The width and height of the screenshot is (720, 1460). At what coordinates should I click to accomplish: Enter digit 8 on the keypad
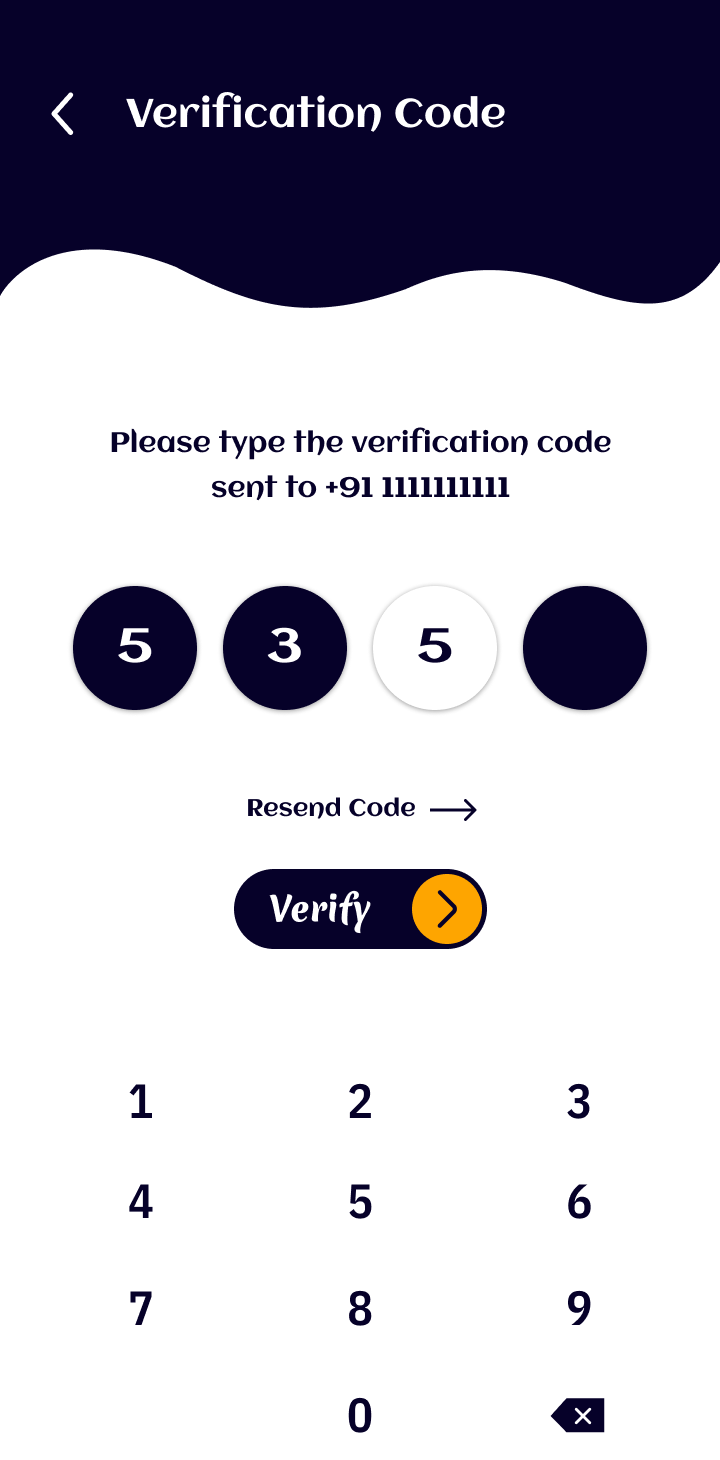coord(360,1309)
